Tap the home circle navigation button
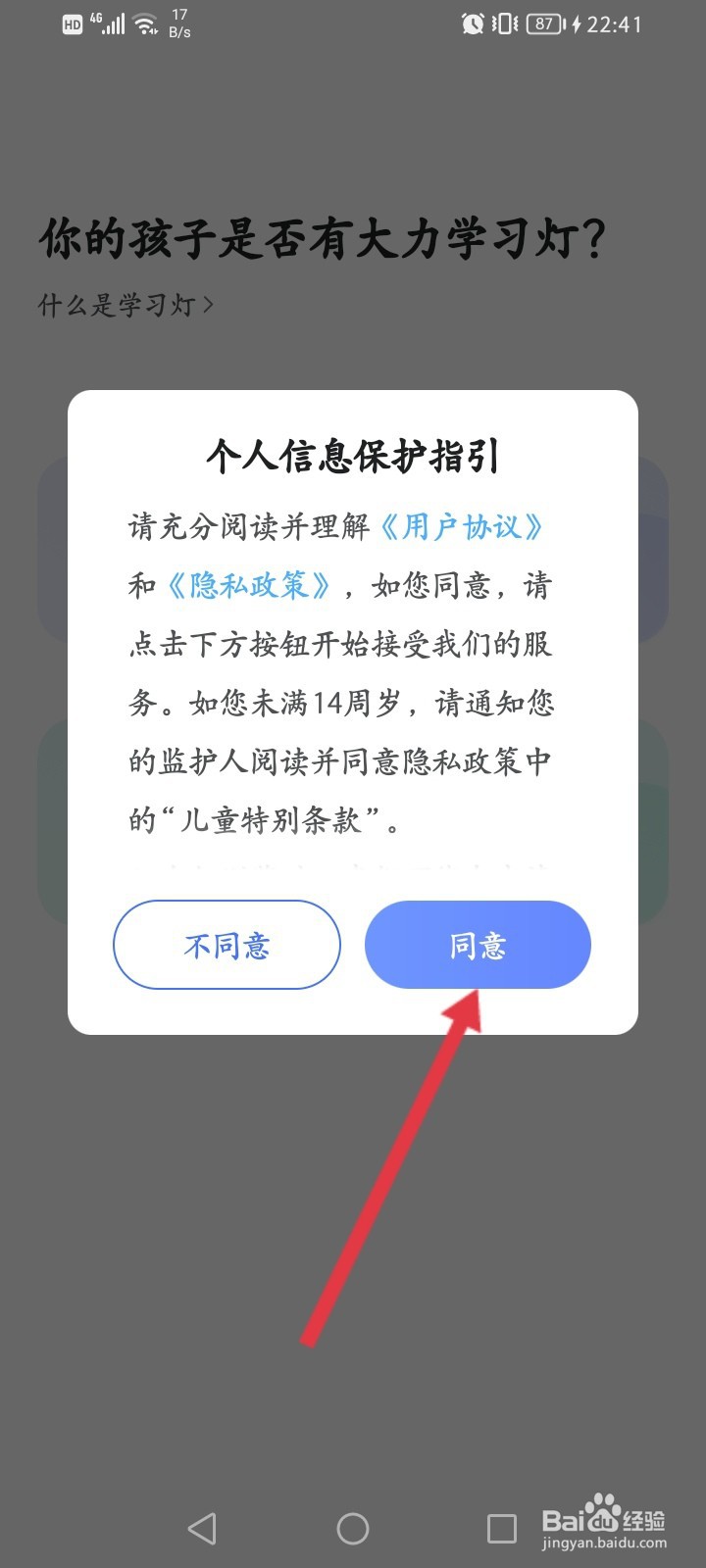 353,1526
